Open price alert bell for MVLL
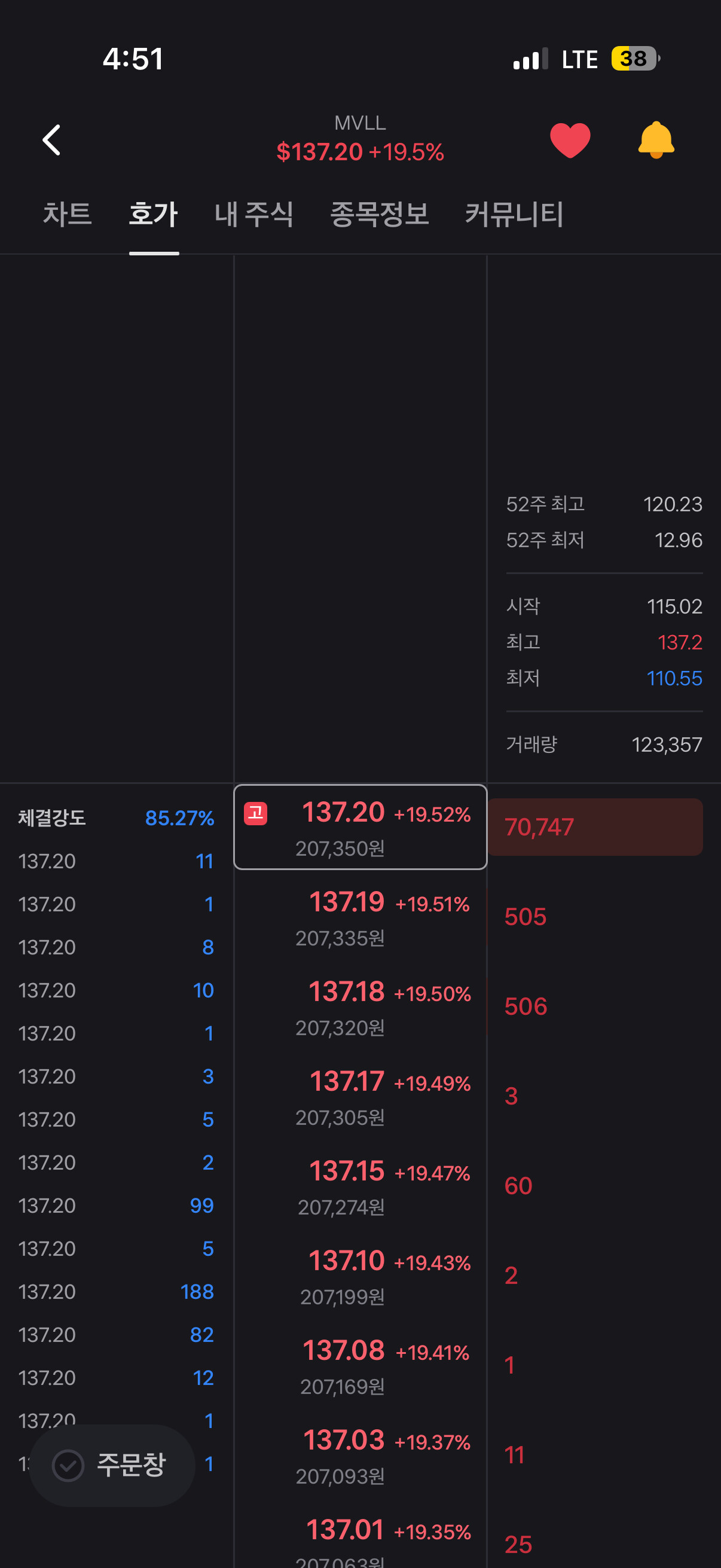Image resolution: width=721 pixels, height=1568 pixels. (x=656, y=140)
